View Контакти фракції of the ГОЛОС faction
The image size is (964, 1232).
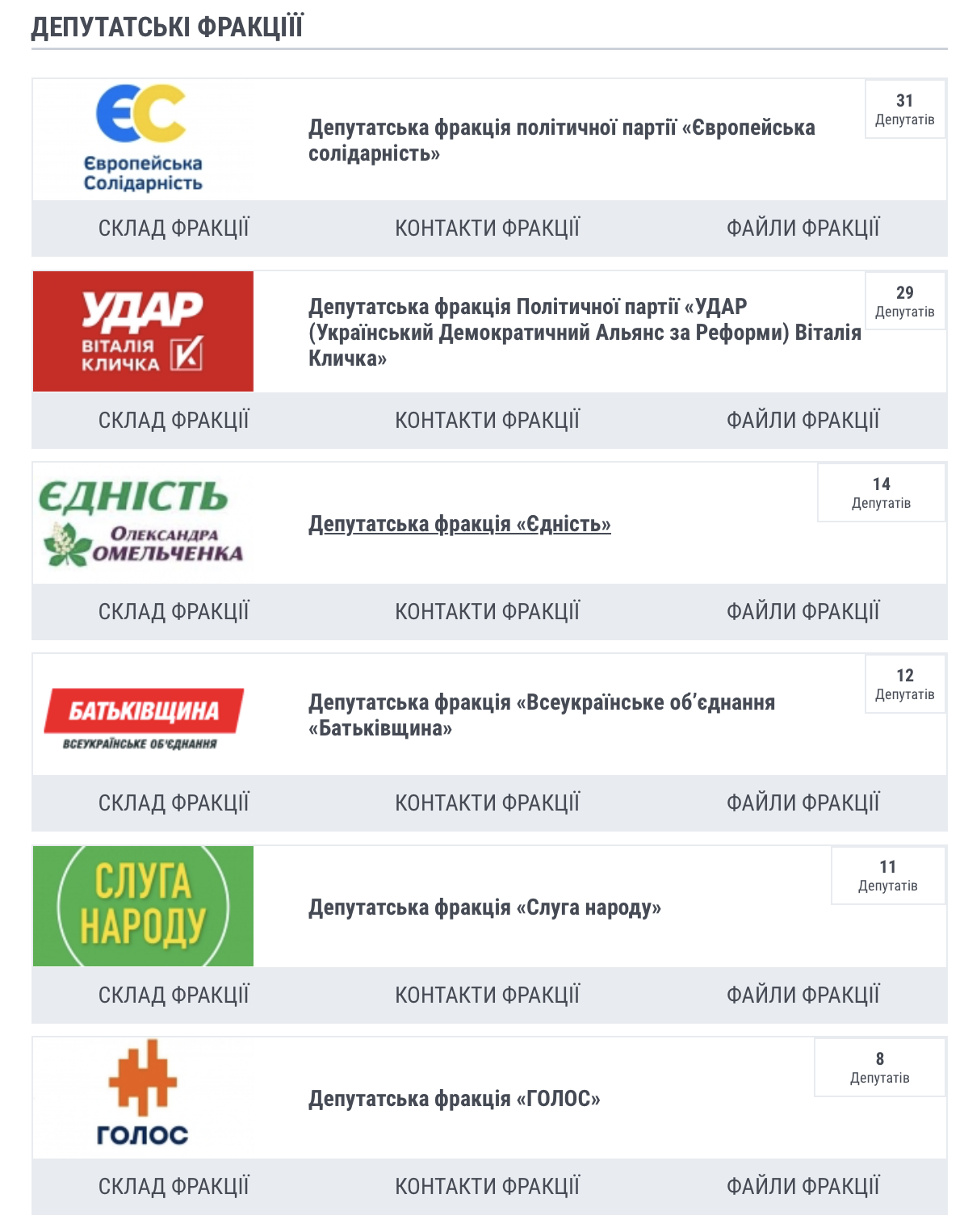point(487,1187)
